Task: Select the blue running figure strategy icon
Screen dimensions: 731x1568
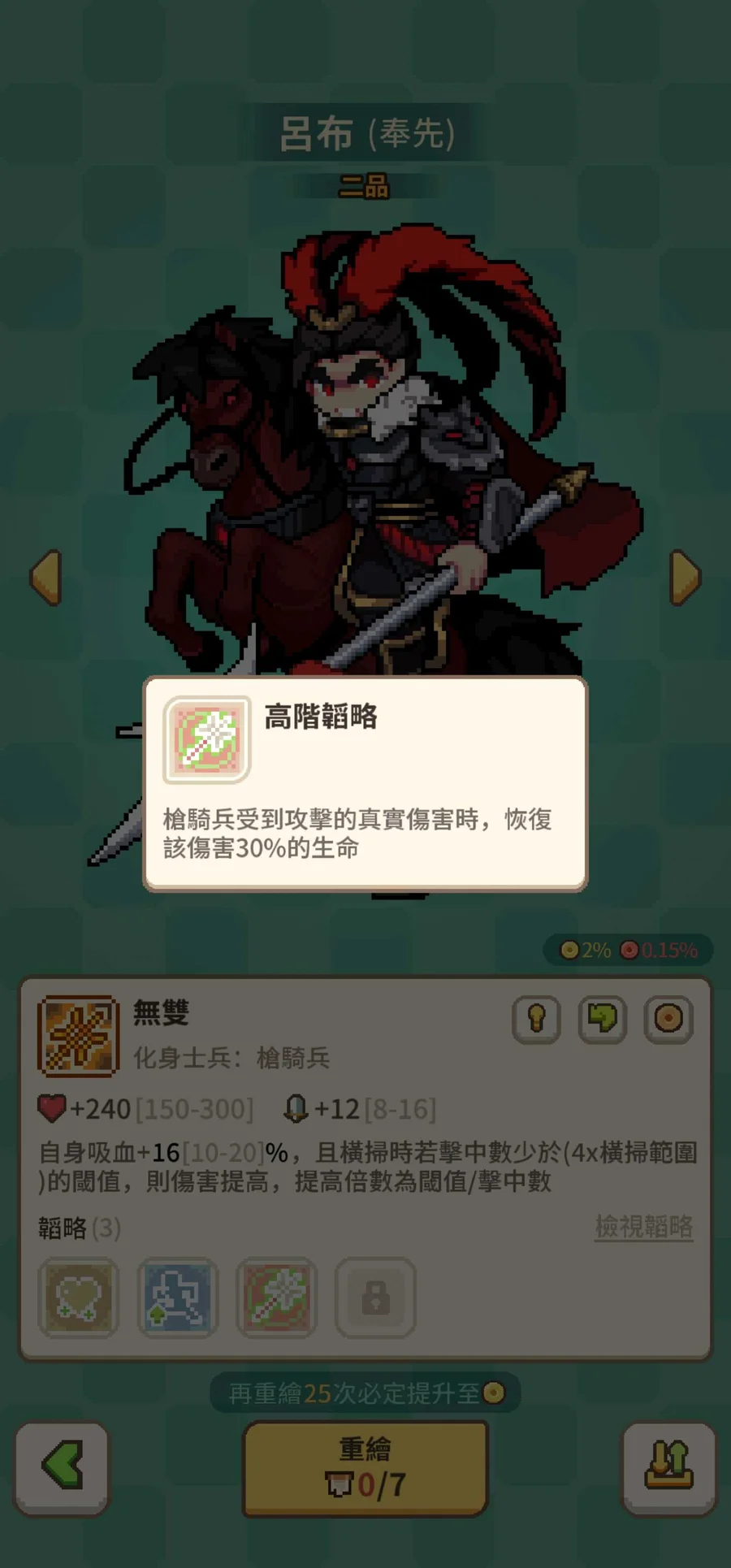Action: (x=178, y=1297)
